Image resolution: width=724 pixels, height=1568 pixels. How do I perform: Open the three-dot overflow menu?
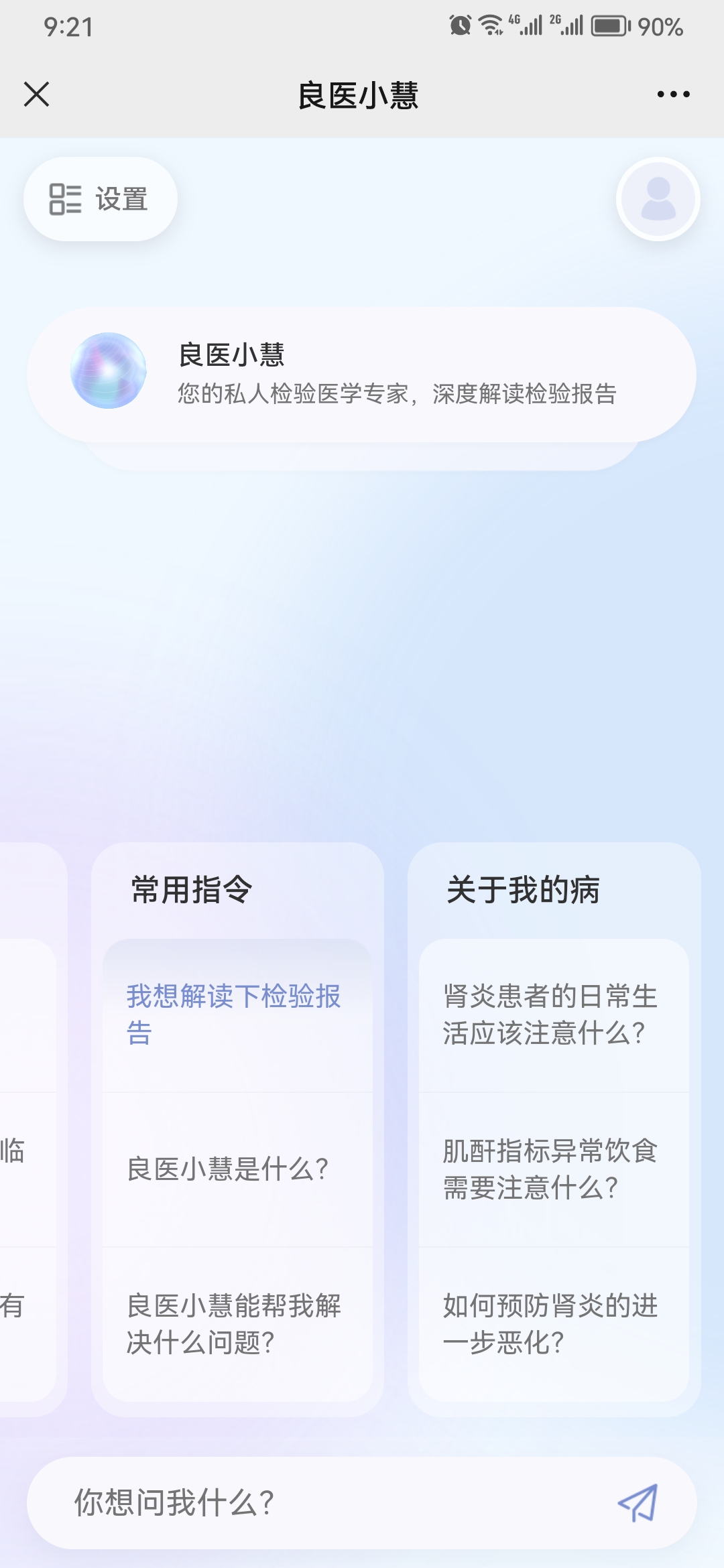[673, 94]
